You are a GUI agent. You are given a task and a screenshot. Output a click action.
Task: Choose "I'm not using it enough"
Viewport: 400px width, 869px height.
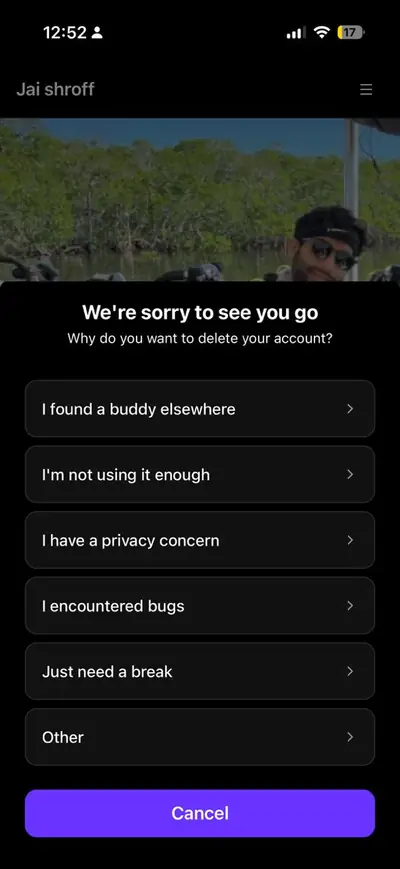200,474
